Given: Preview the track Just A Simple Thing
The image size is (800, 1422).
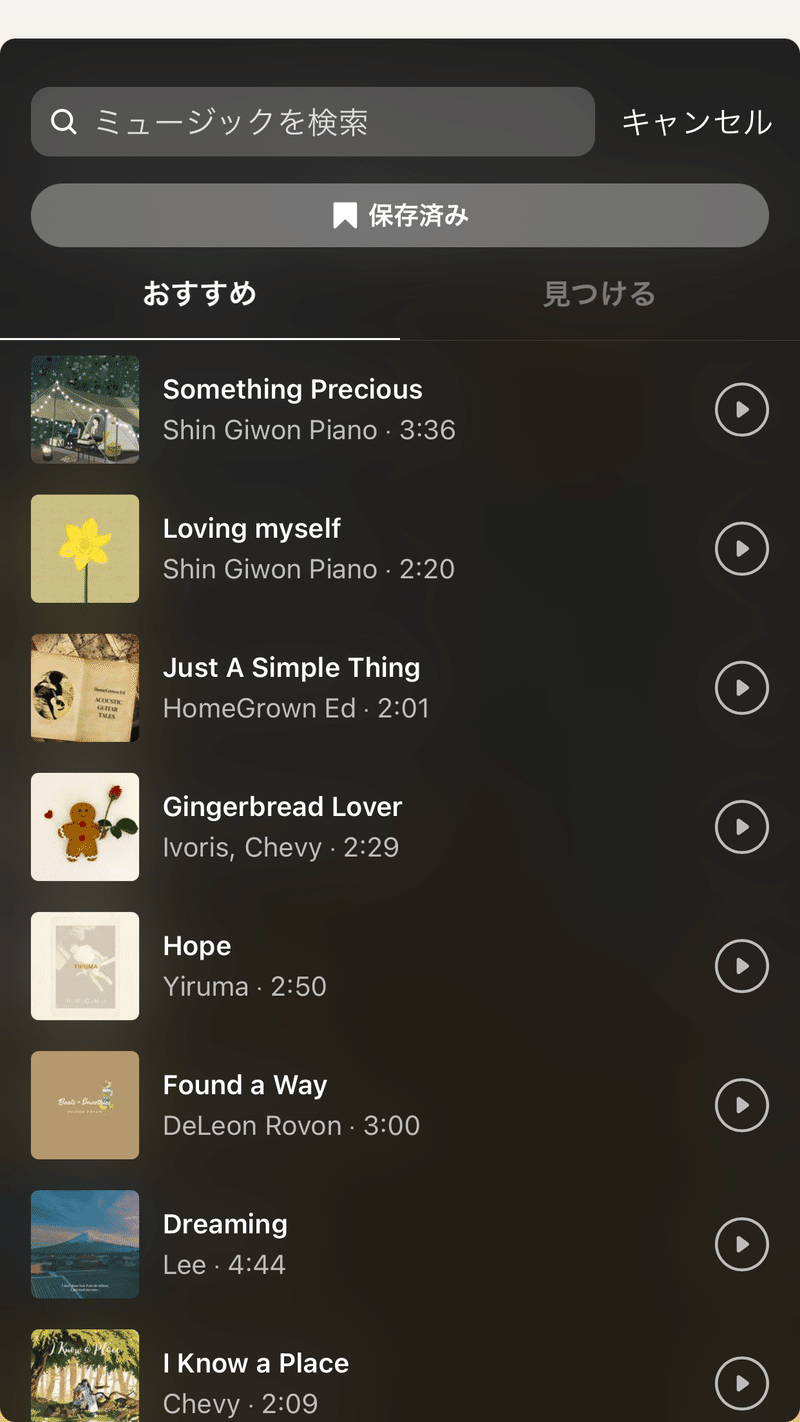Looking at the screenshot, I should click(x=742, y=688).
